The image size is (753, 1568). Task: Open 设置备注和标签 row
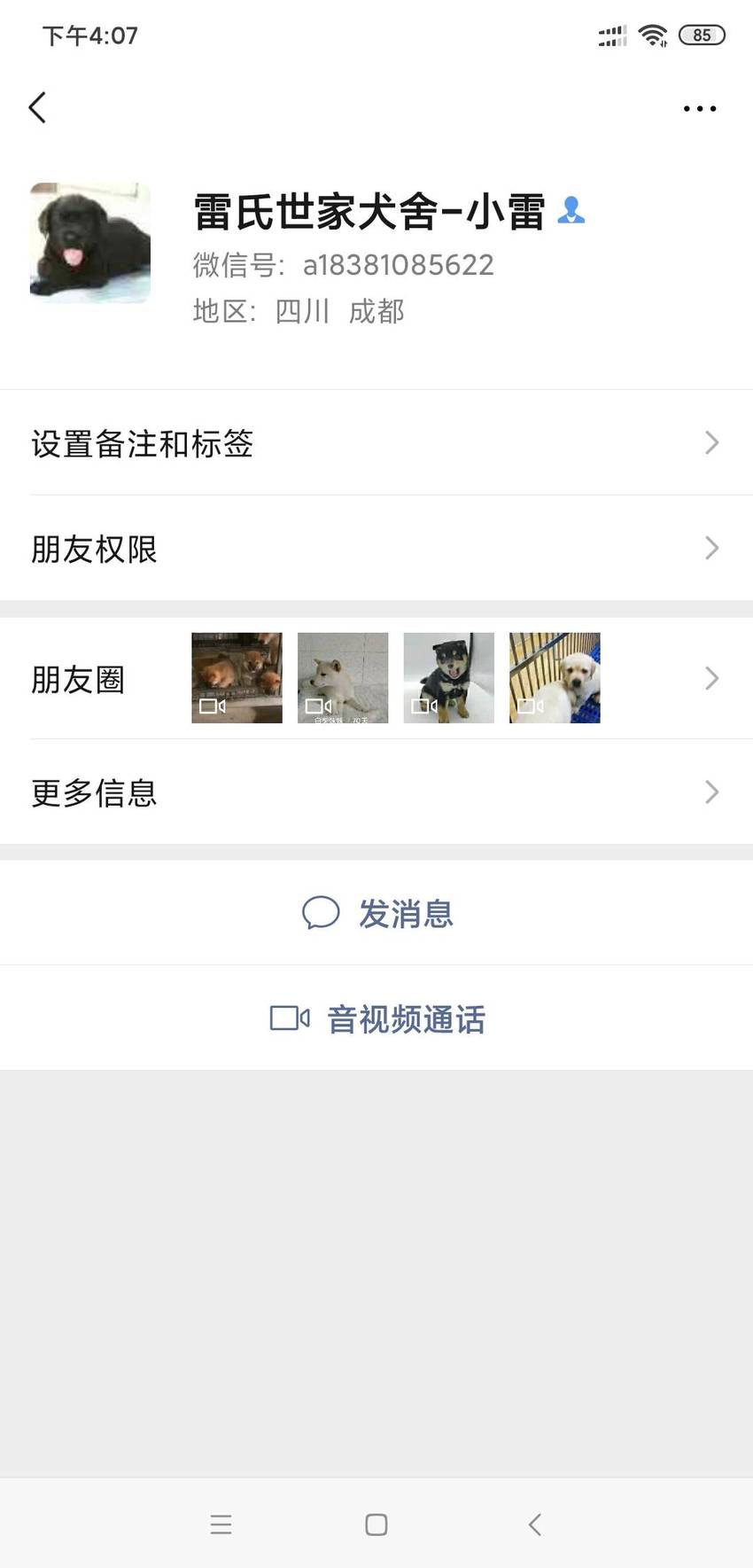tap(376, 442)
